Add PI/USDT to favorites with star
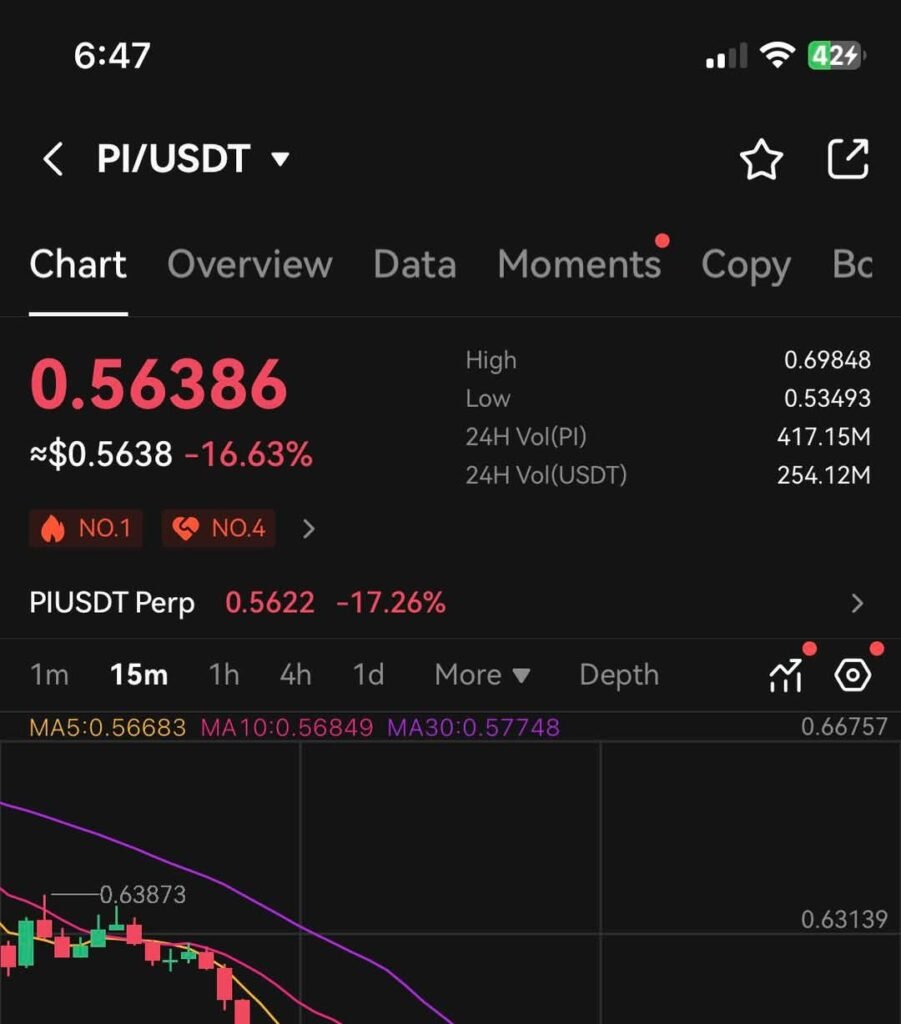This screenshot has width=901, height=1024. tap(761, 160)
